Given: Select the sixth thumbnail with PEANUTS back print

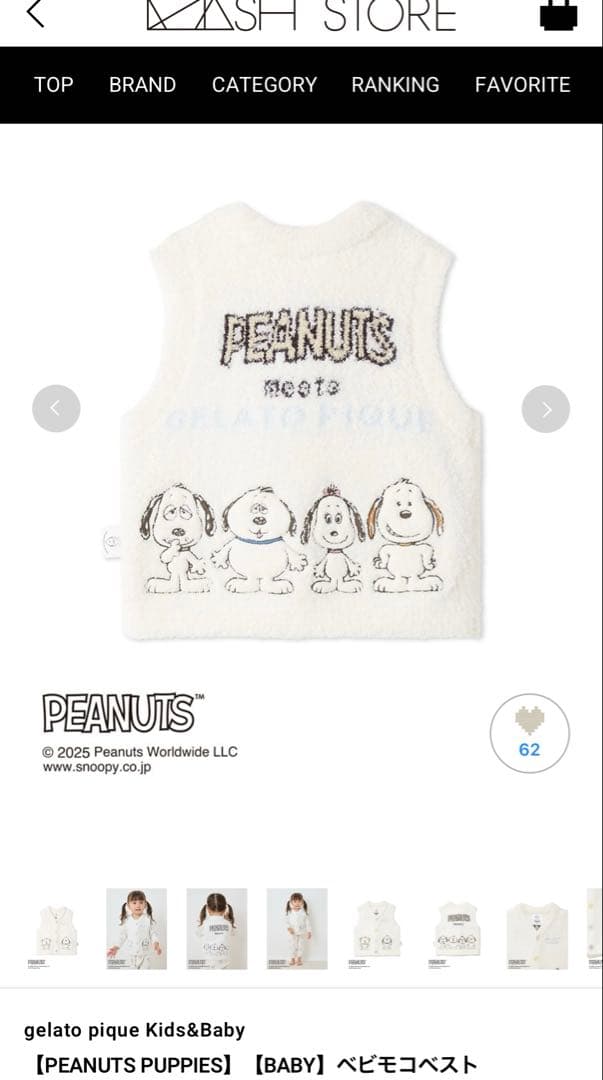Looking at the screenshot, I should [456, 929].
